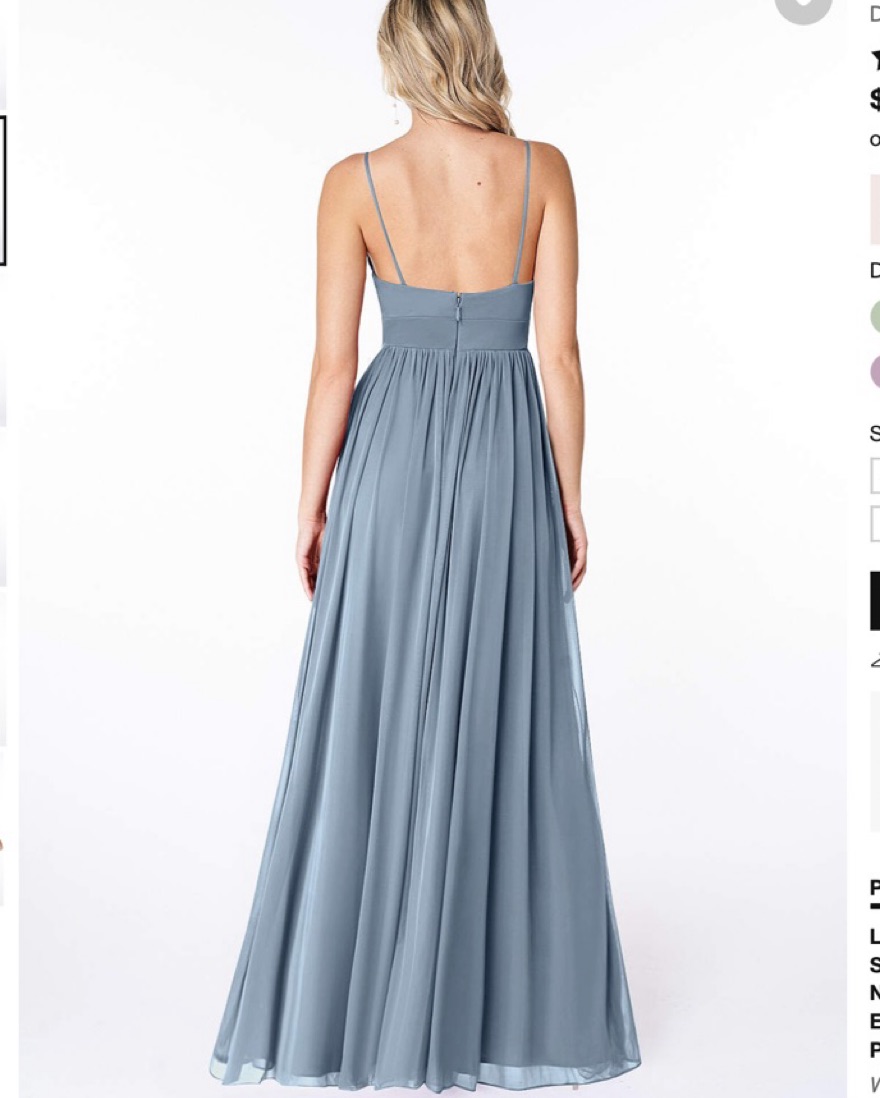The width and height of the screenshot is (880, 1098).
Task: Select the mauve purple color swatch
Action: tap(876, 371)
